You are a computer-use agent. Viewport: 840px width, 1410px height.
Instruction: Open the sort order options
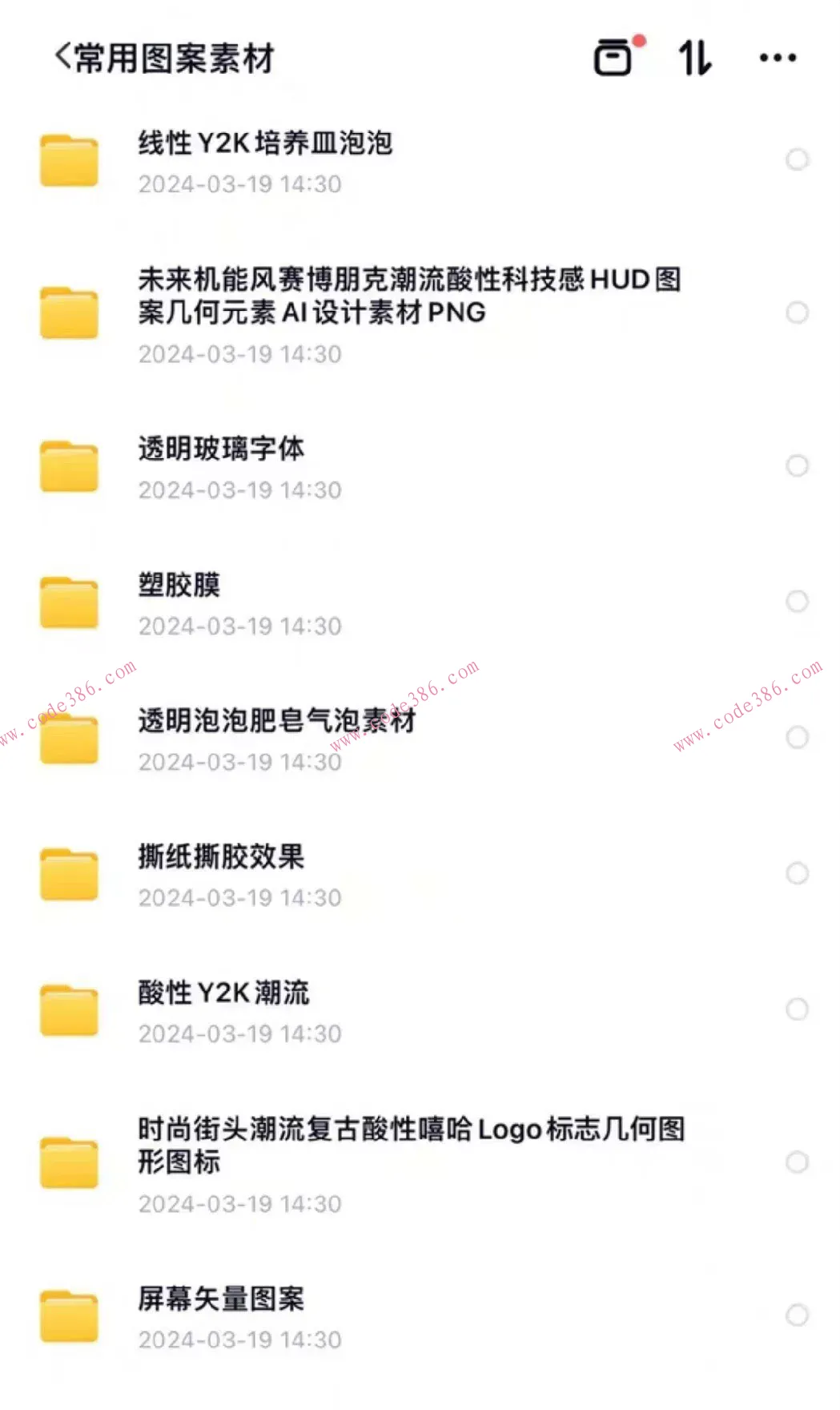click(x=695, y=57)
